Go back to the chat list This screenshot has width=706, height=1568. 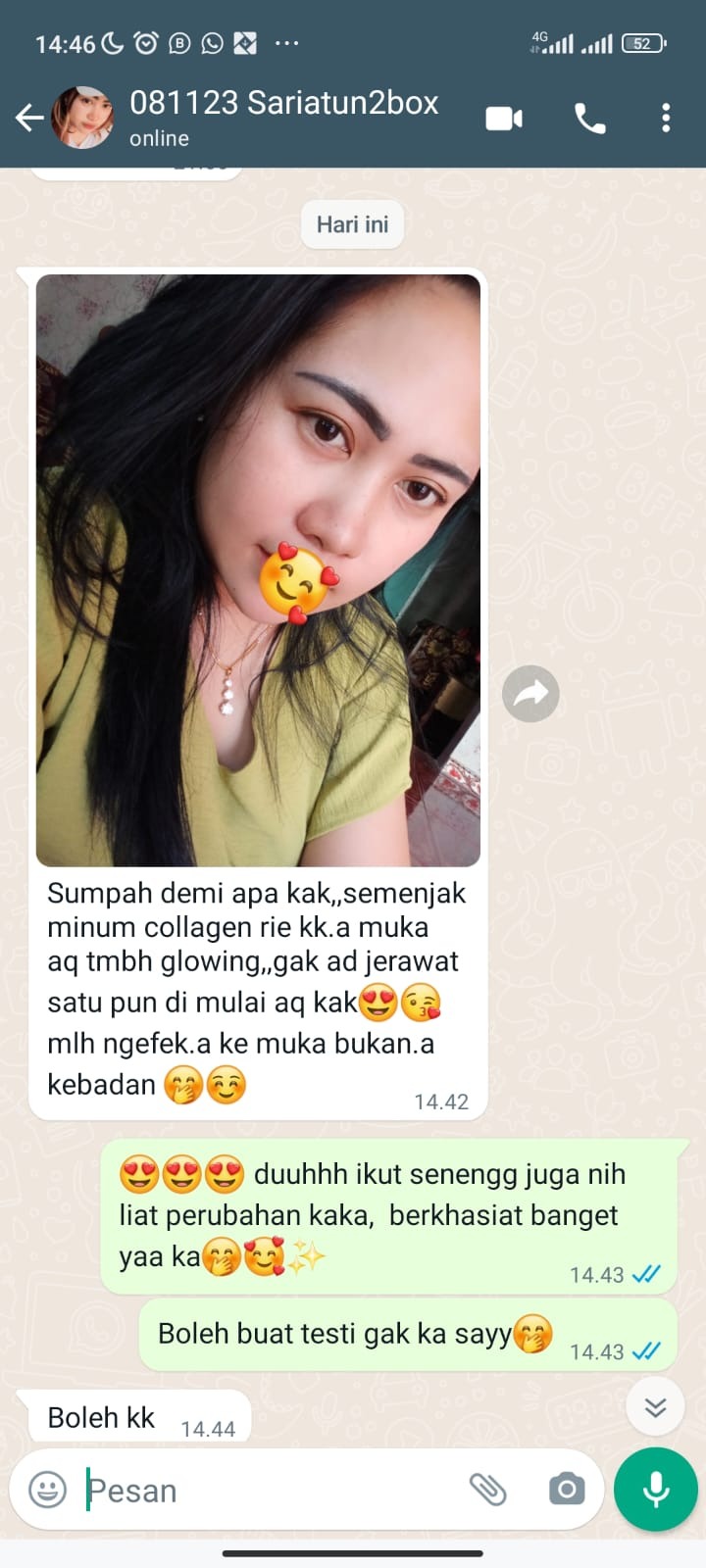[x=29, y=119]
